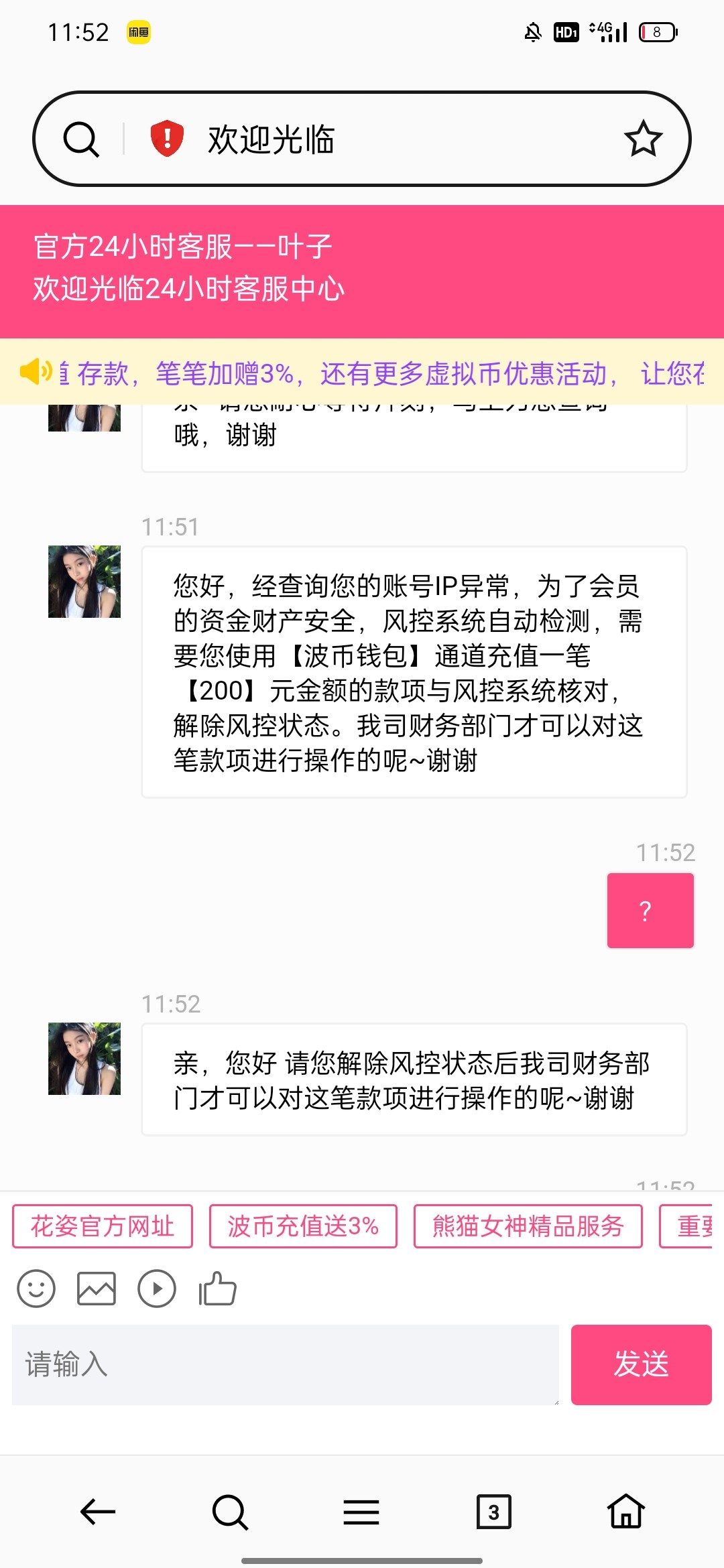Tap the browser back arrow
The height and width of the screenshot is (1568, 724).
[x=96, y=1511]
